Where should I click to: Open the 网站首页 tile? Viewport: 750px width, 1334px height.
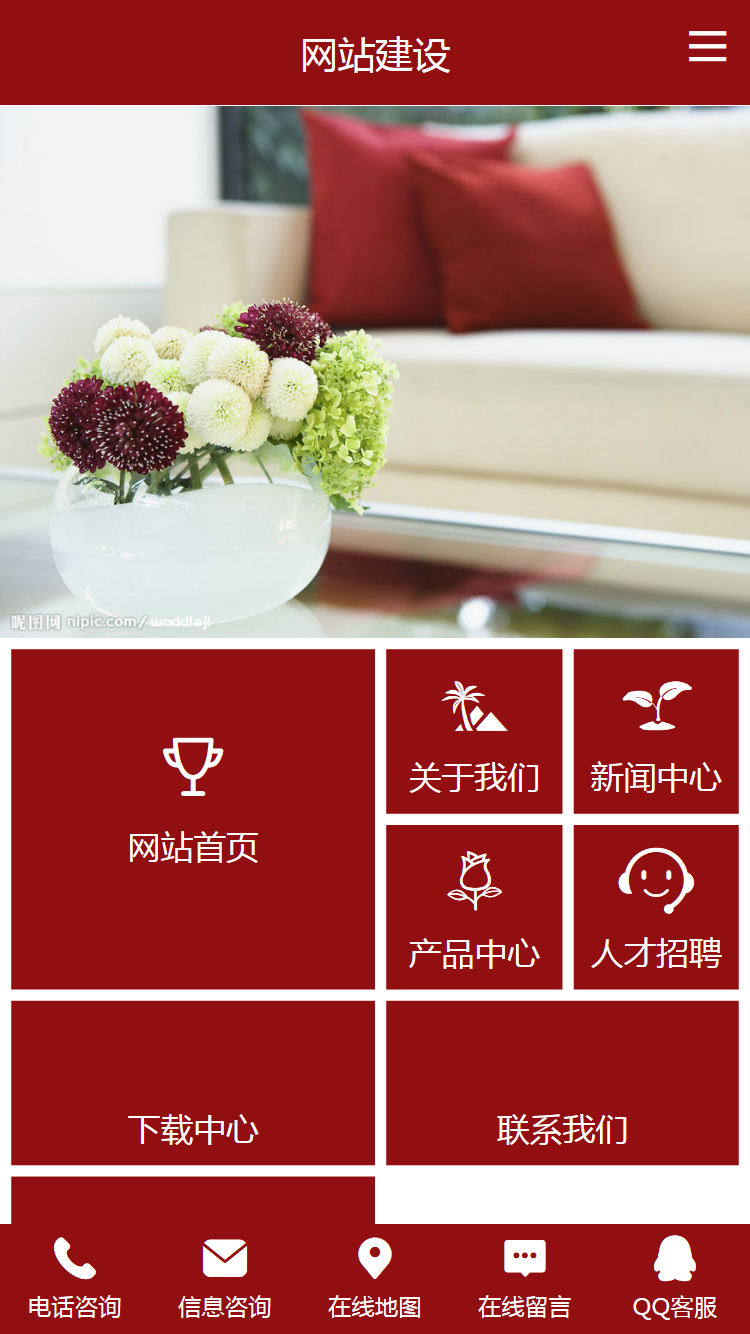[x=193, y=819]
